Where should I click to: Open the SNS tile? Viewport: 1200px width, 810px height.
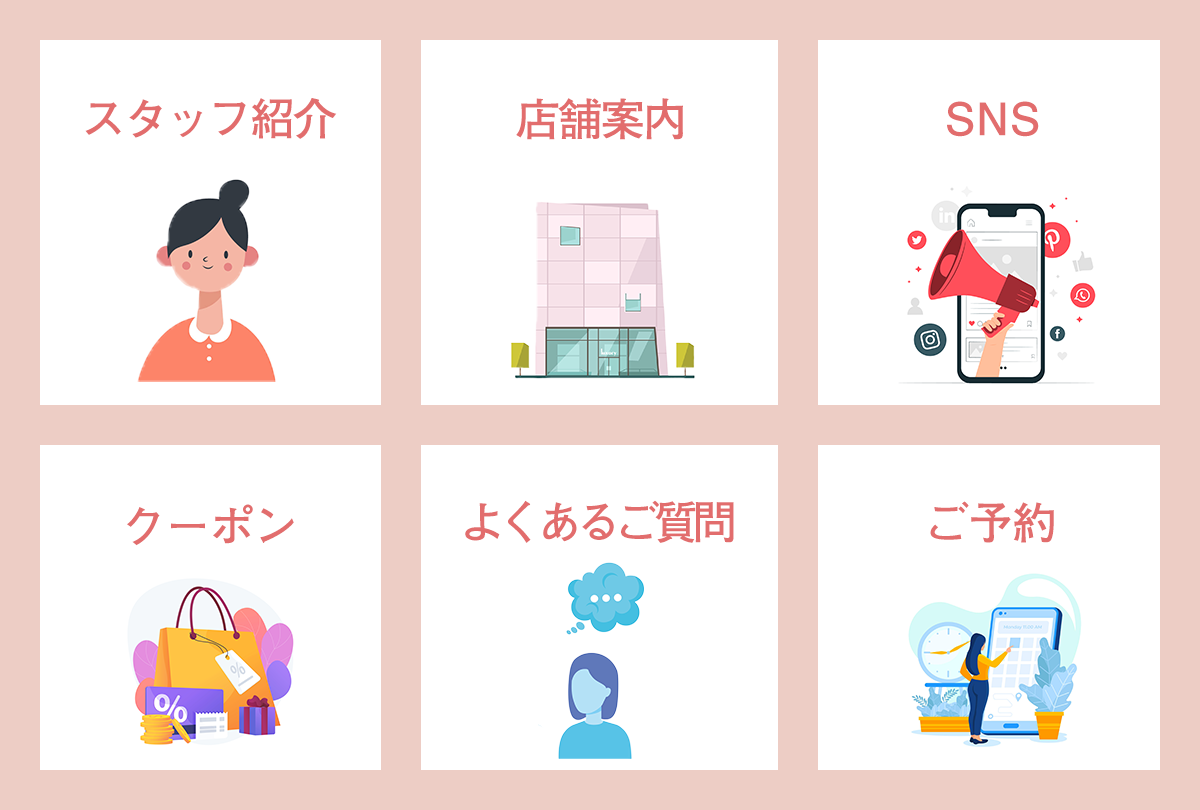(988, 222)
